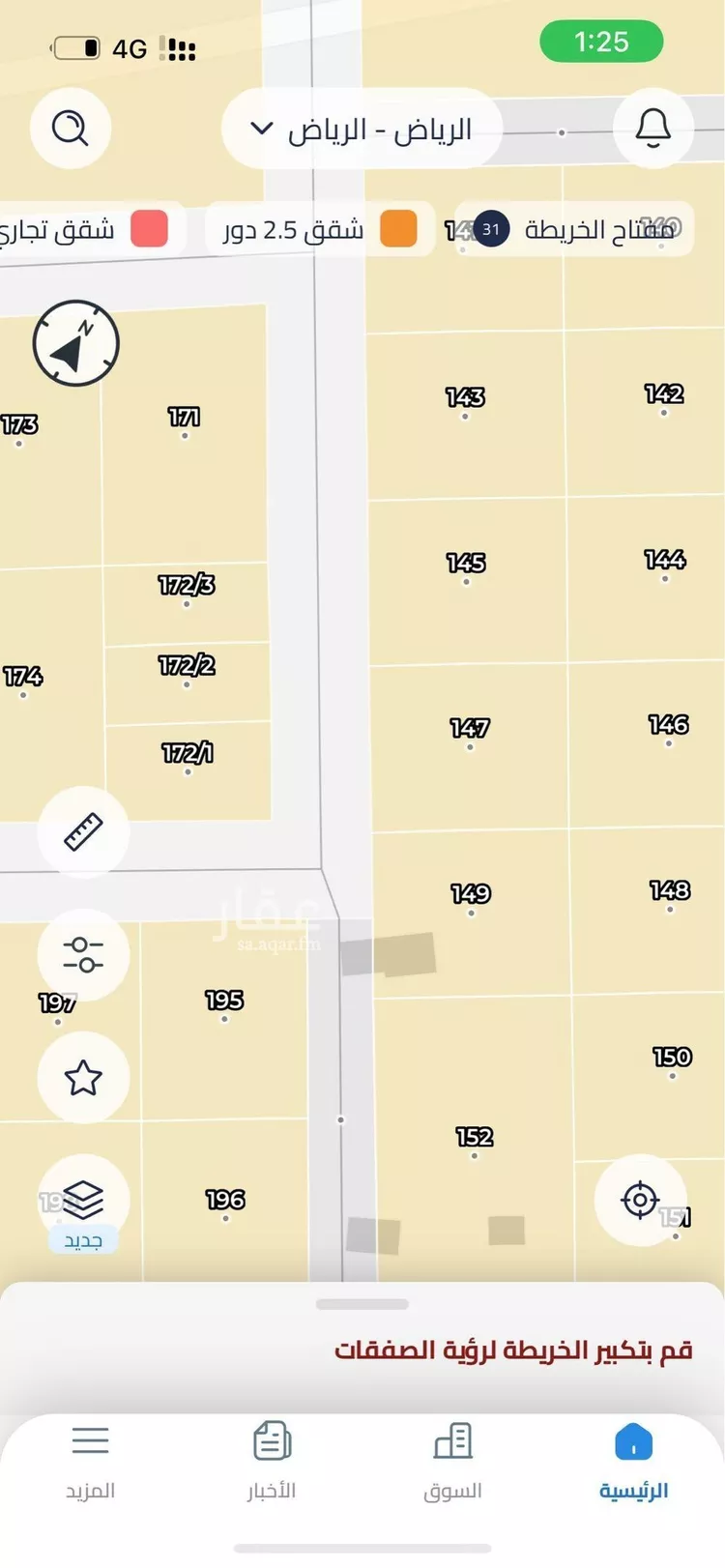Switch to the الأخبار news tab
Screen dimensions: 725x1568
click(272, 1462)
